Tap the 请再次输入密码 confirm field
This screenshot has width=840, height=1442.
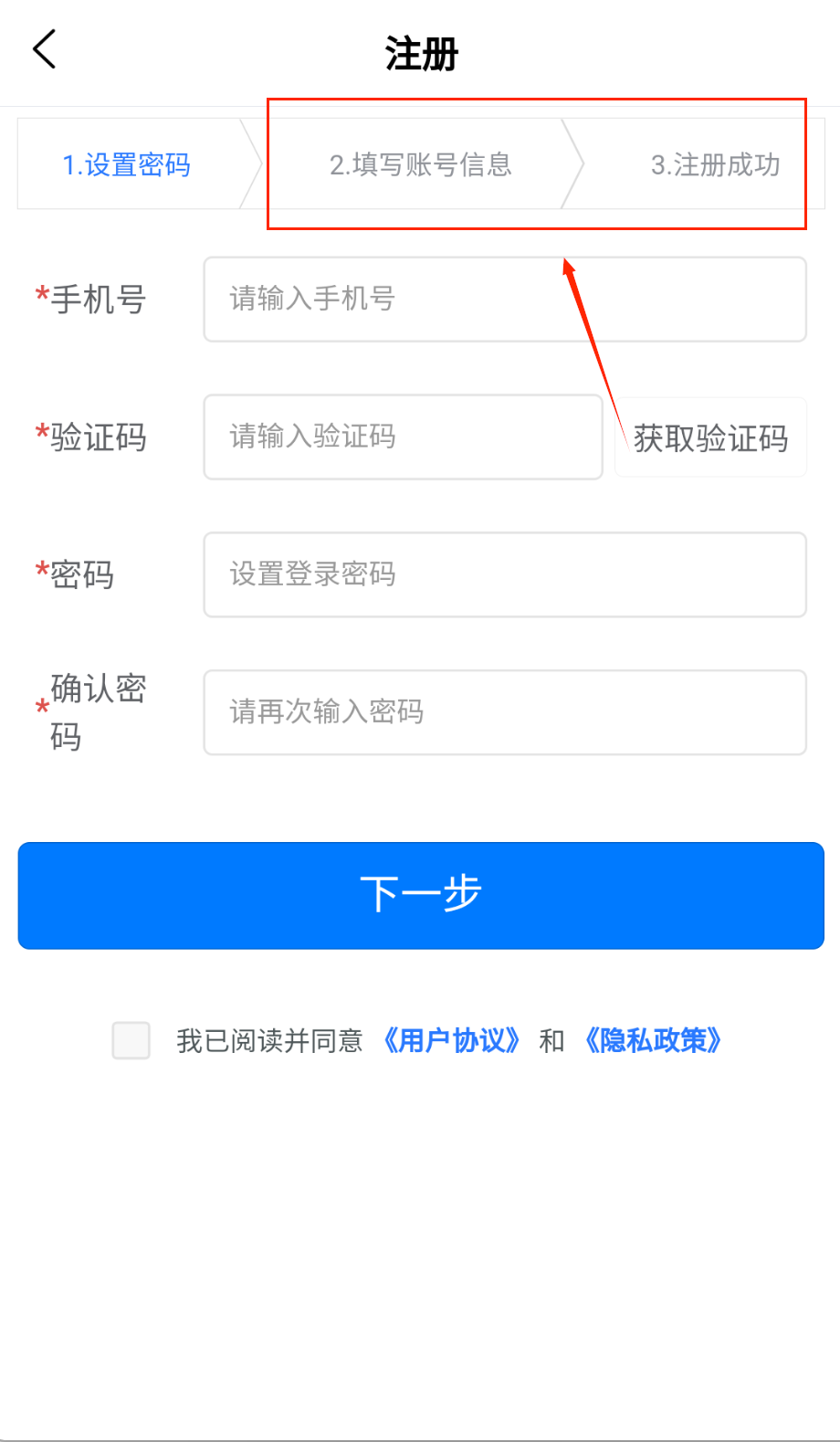point(504,712)
